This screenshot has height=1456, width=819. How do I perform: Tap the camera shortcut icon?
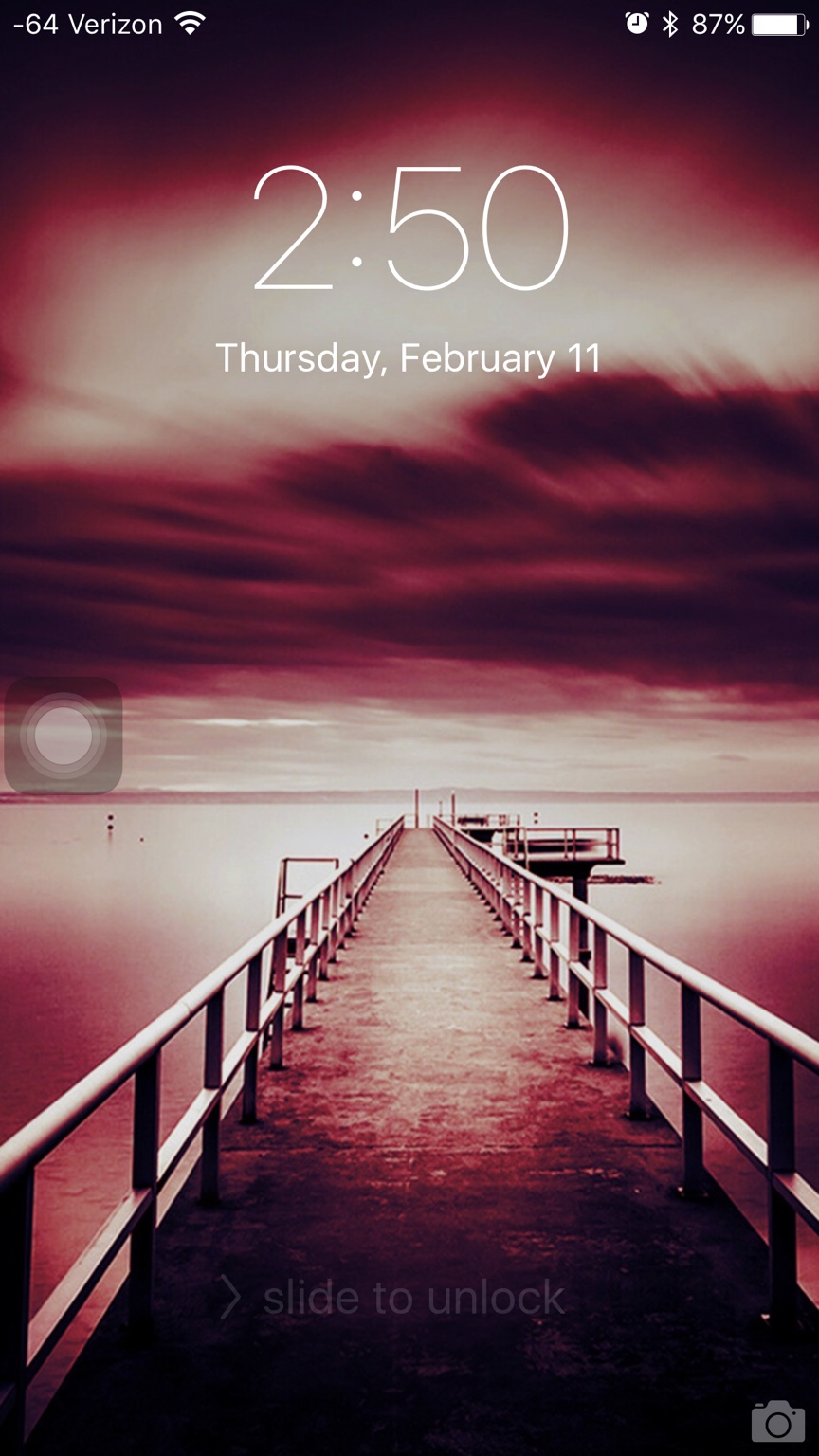tap(777, 1421)
